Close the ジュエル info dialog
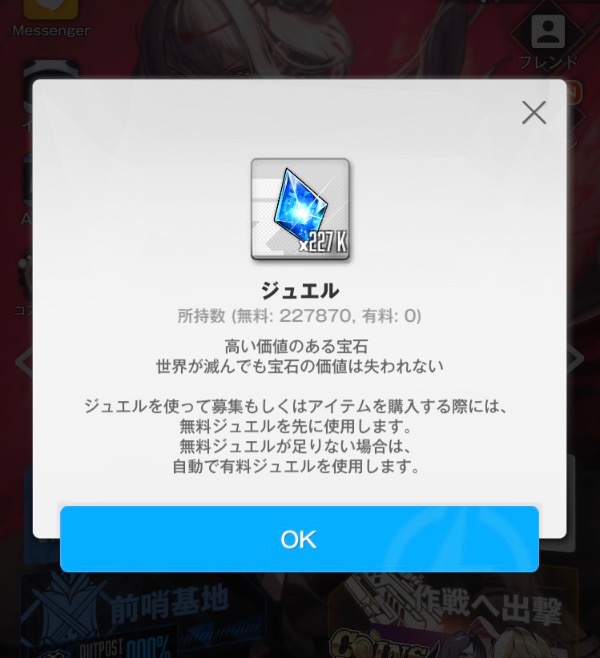Screen dimensions: 600x658 click(x=534, y=112)
